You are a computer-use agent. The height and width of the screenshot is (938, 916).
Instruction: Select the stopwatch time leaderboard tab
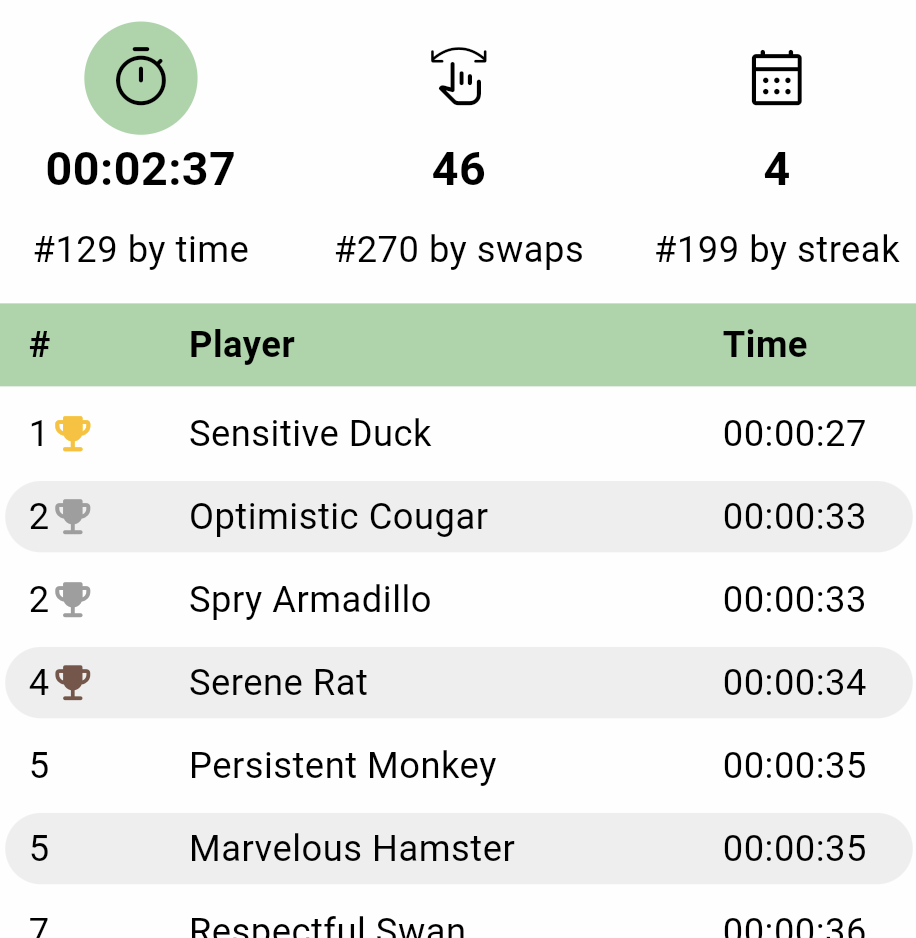pyautogui.click(x=140, y=78)
